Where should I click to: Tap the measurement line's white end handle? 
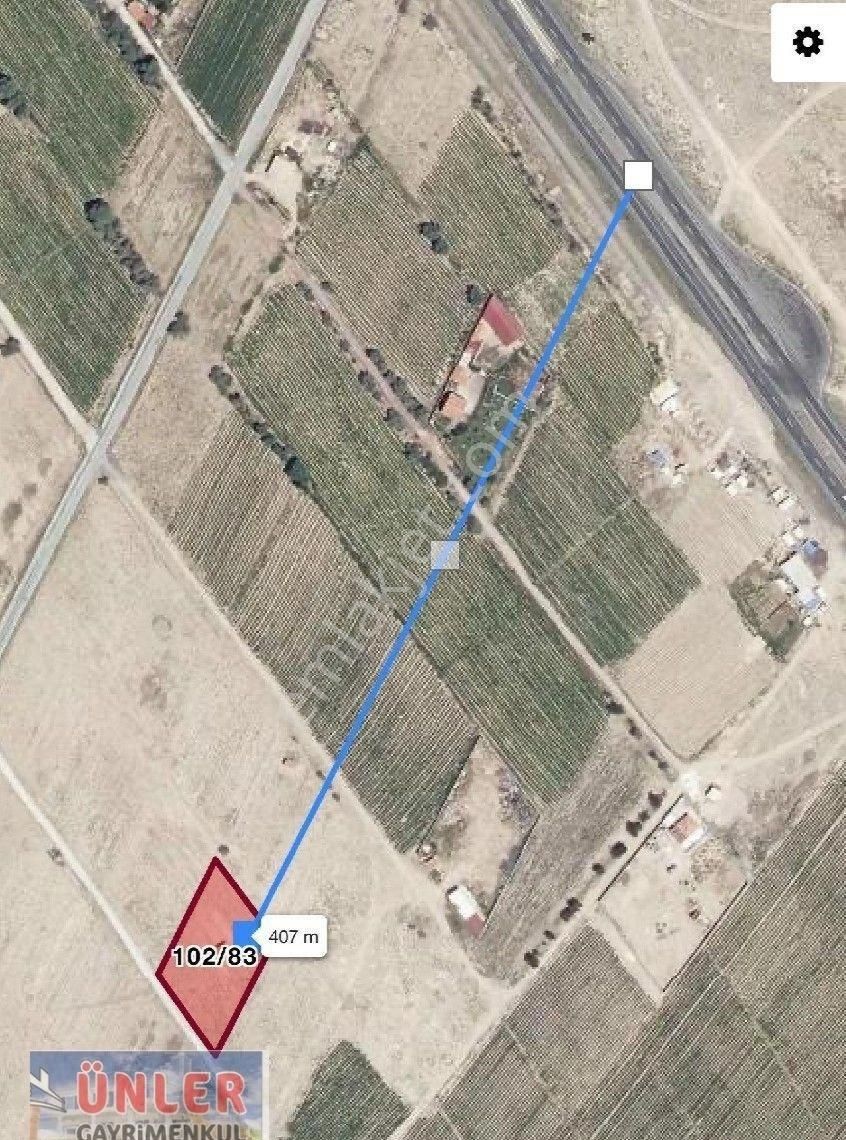[x=638, y=176]
